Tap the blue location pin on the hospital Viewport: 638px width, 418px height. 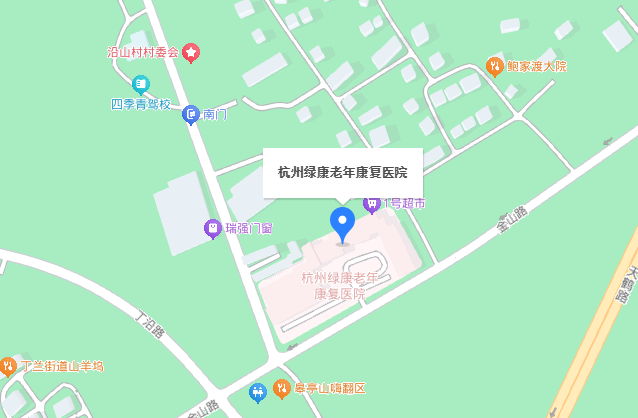343,222
